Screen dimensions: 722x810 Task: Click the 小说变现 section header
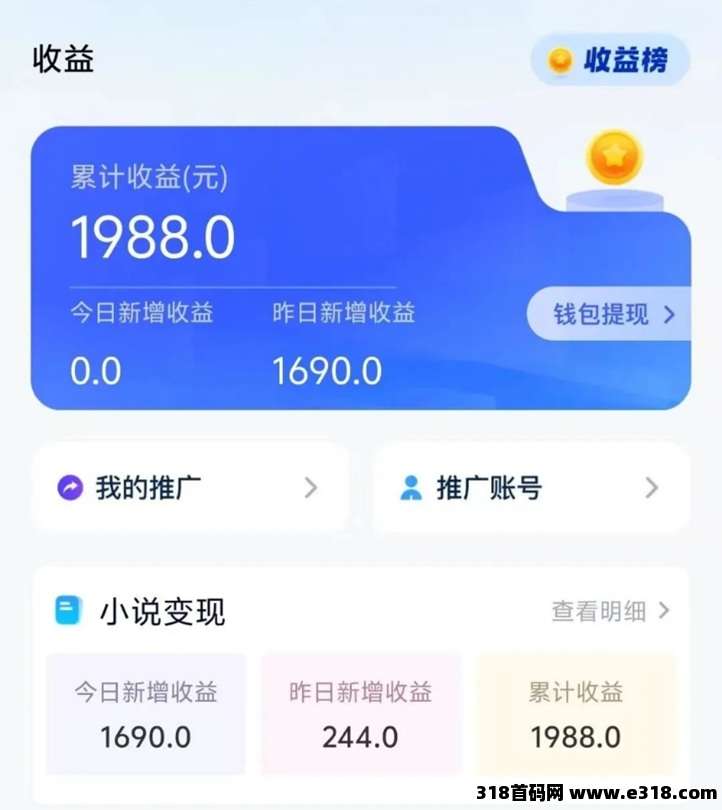click(163, 610)
